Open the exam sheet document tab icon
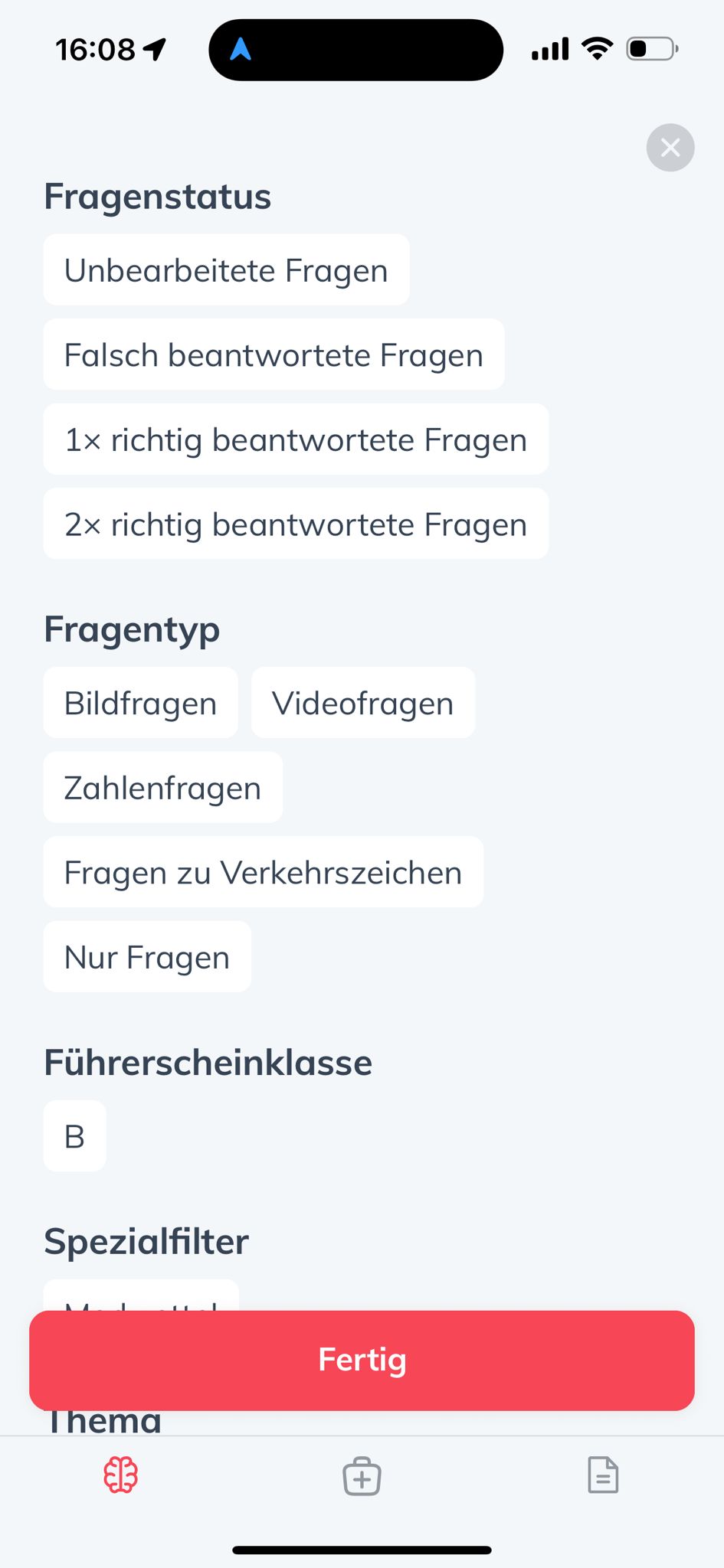Viewport: 724px width, 1568px height. click(602, 1476)
